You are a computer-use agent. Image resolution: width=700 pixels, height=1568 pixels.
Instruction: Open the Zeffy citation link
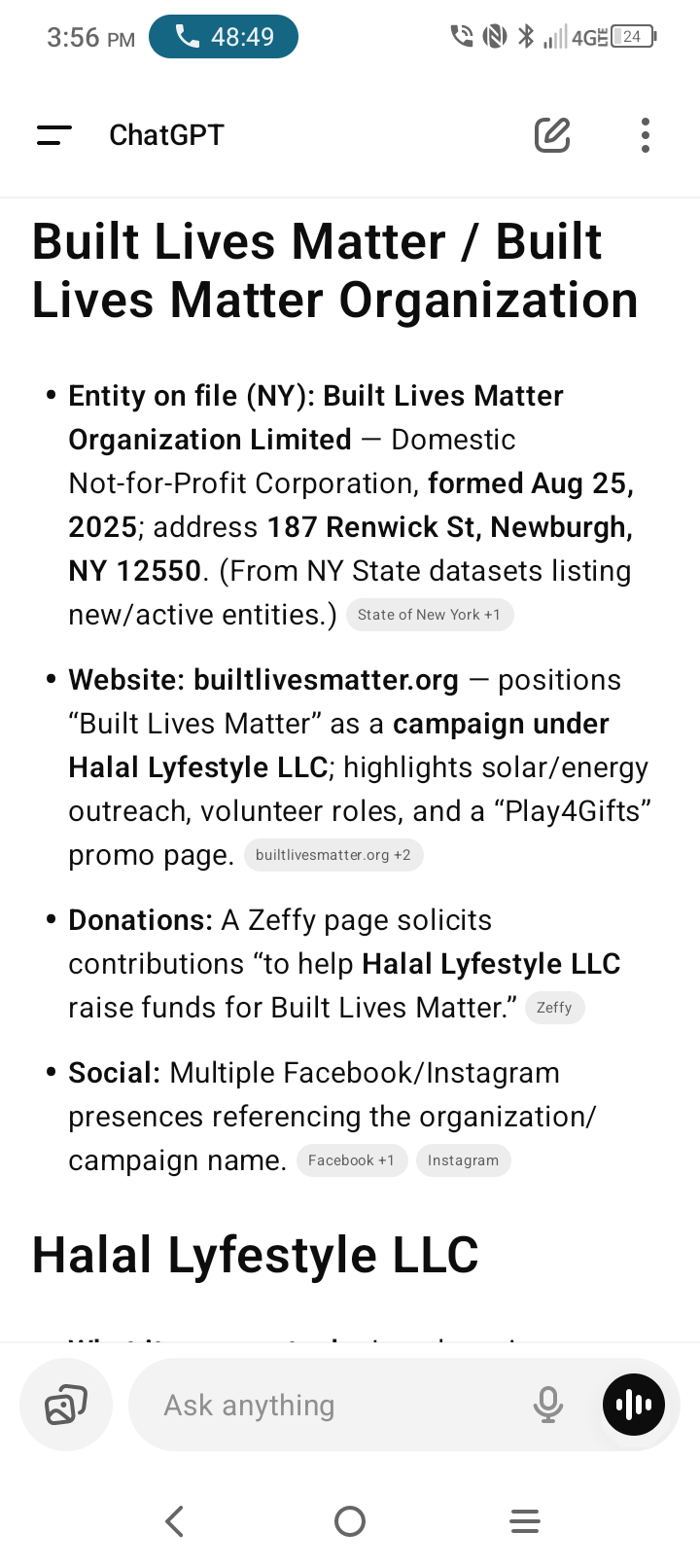(x=555, y=1008)
